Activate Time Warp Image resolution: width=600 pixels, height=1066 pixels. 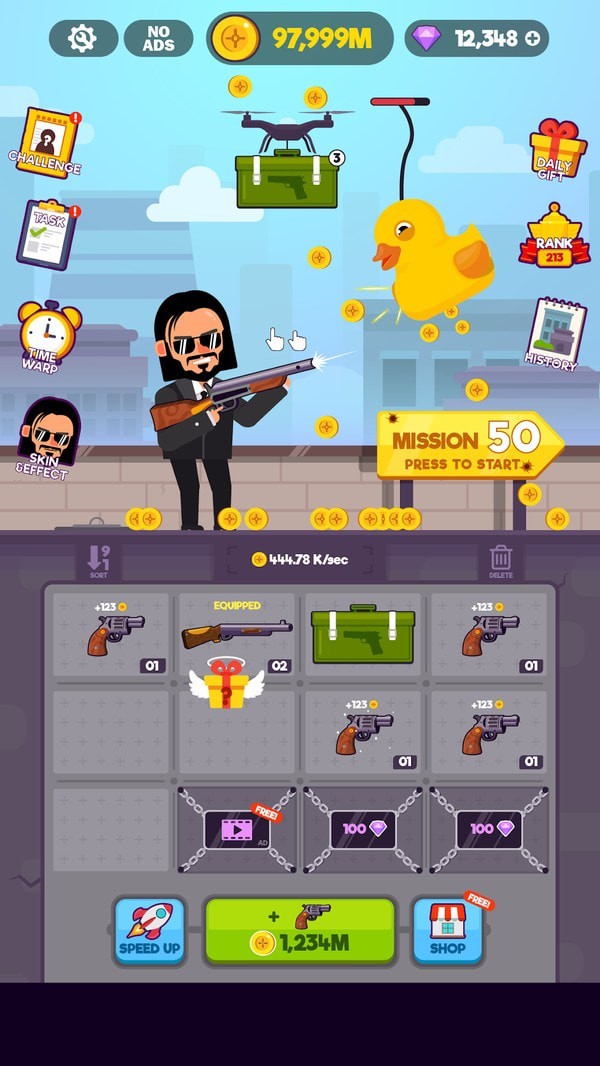click(x=48, y=335)
